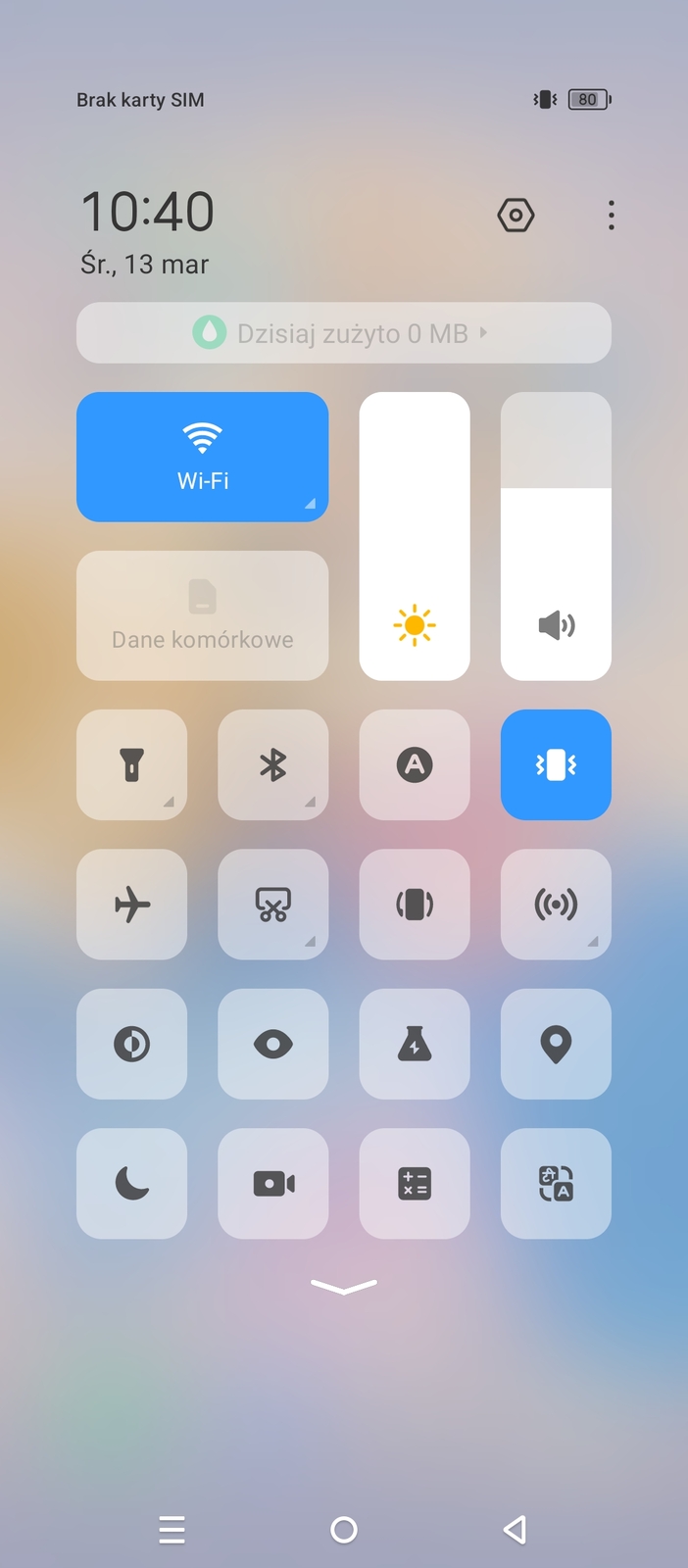Enable the dark mode half-circle tile

[131, 1044]
